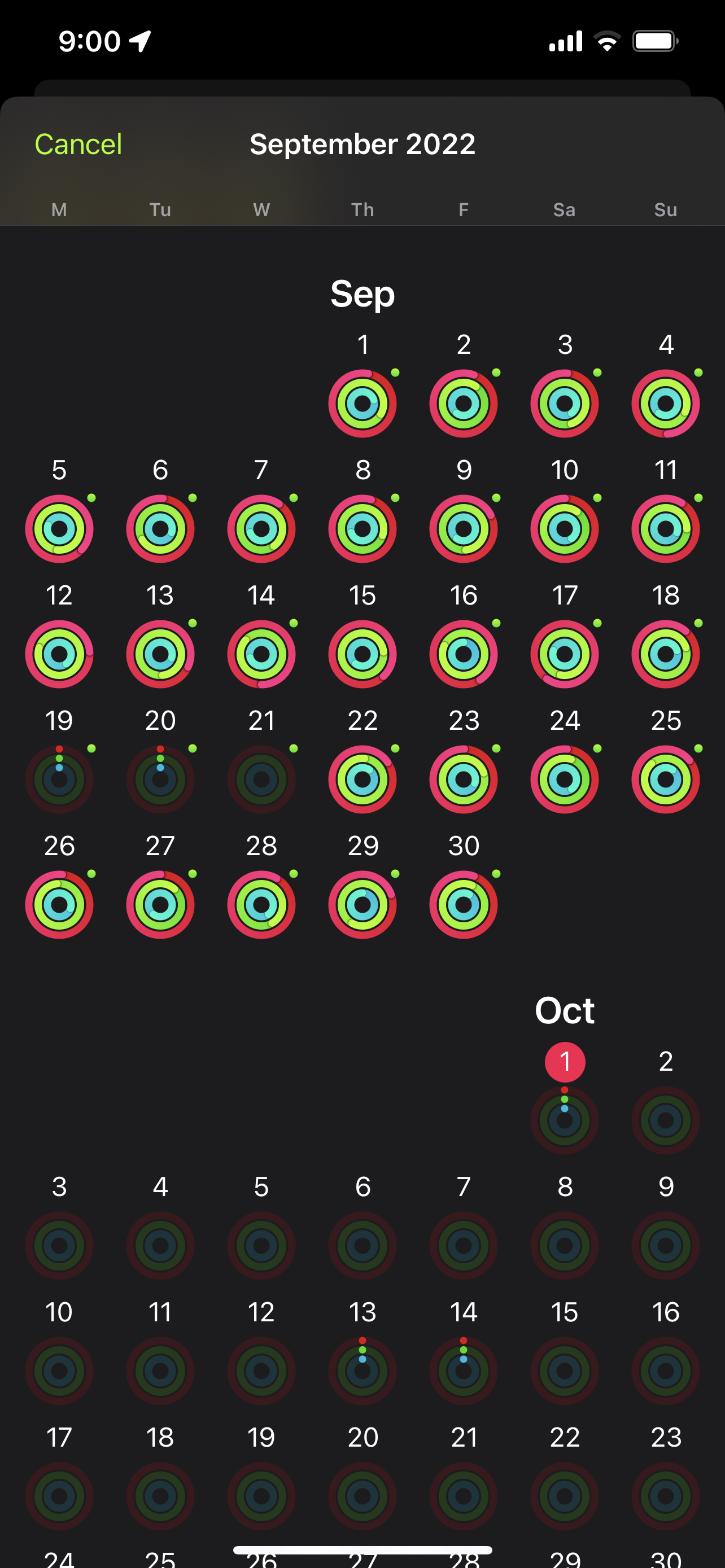View activity rings for September 25

pos(666,779)
